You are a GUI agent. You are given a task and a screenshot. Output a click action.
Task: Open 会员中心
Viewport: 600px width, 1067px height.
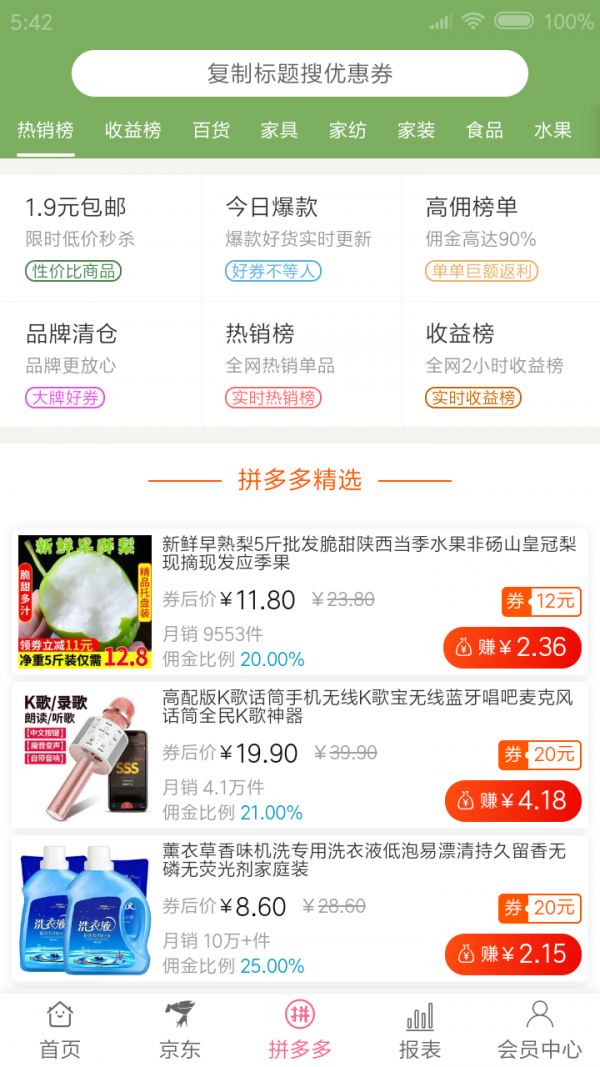tap(540, 1030)
